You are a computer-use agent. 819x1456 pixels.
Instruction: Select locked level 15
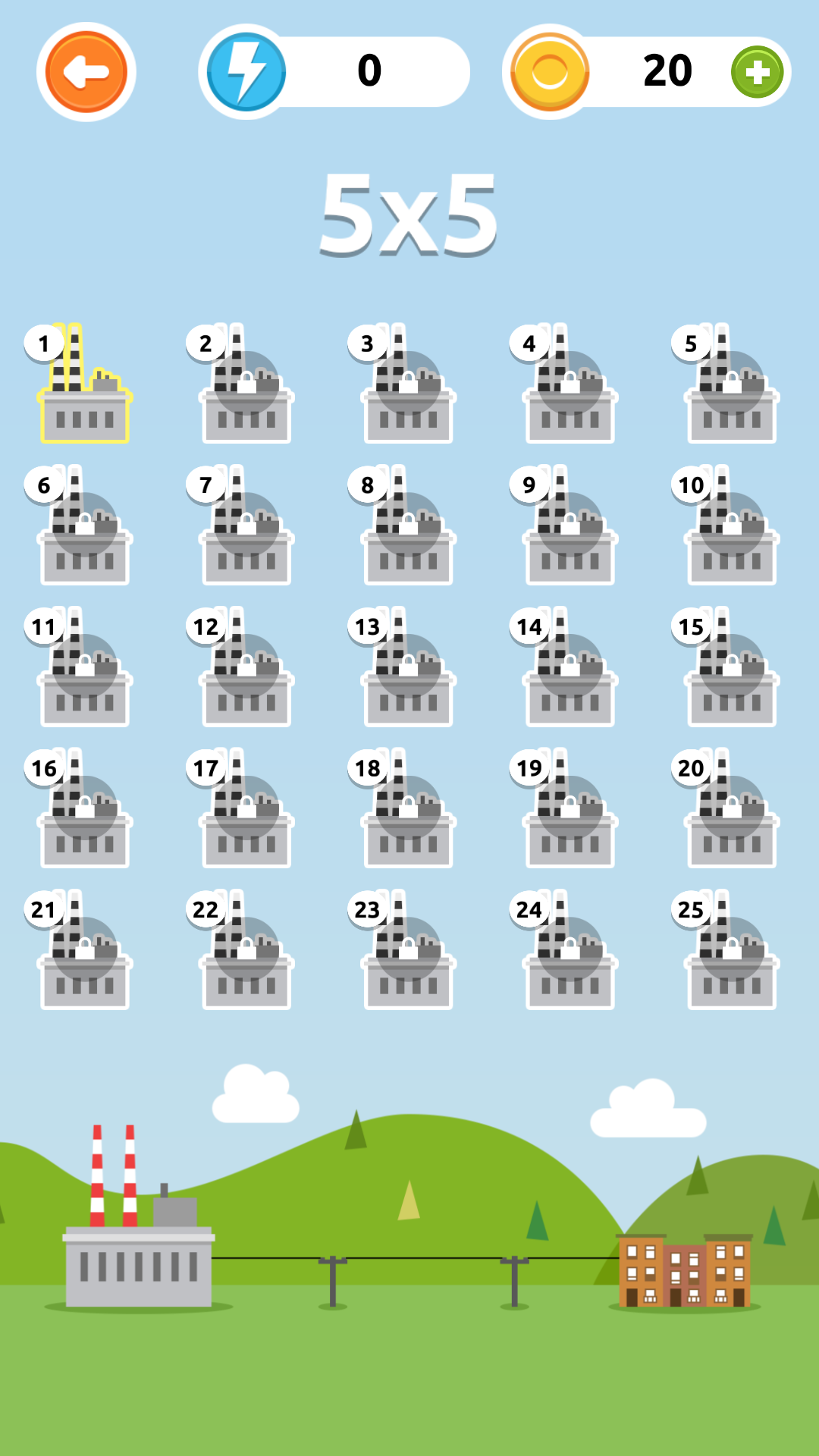(x=731, y=670)
